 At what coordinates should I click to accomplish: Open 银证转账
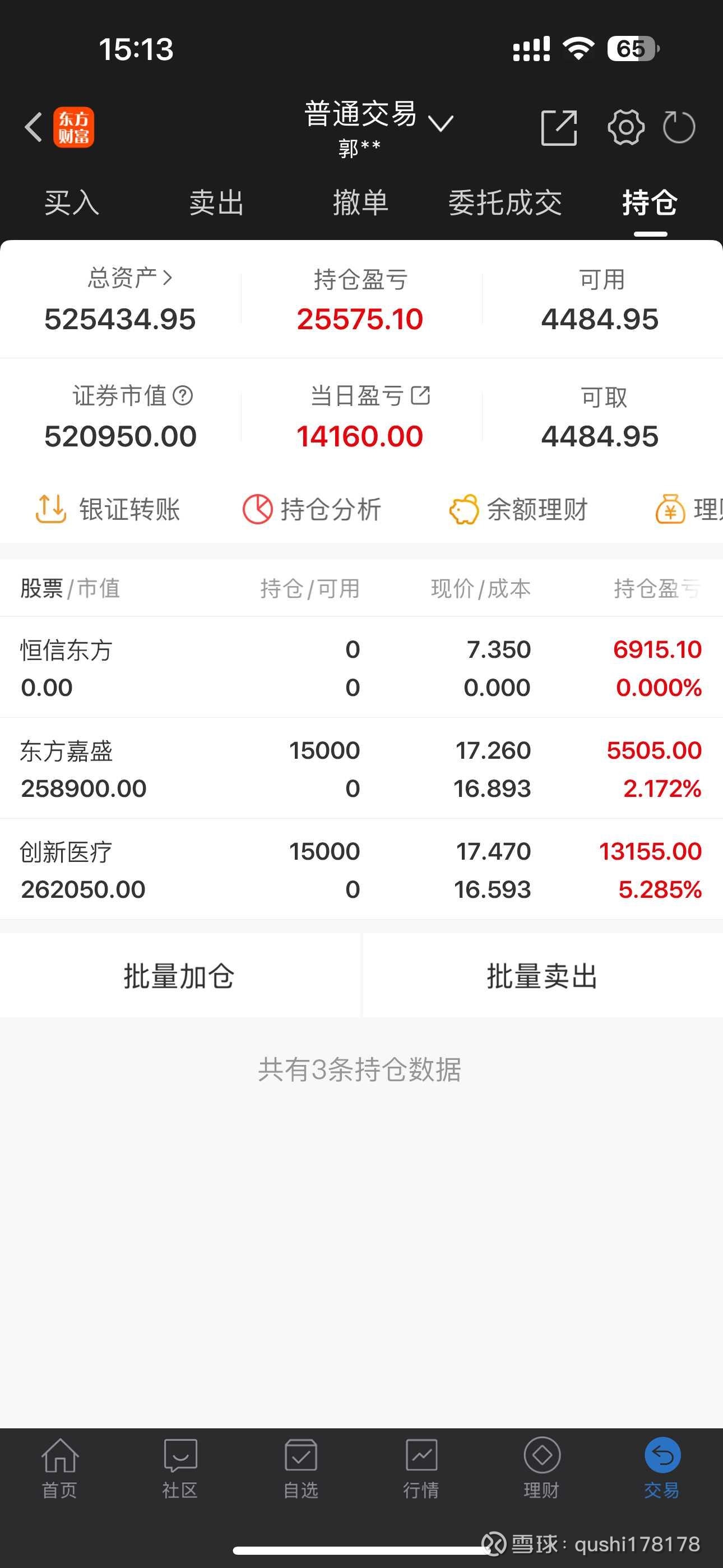[x=108, y=509]
